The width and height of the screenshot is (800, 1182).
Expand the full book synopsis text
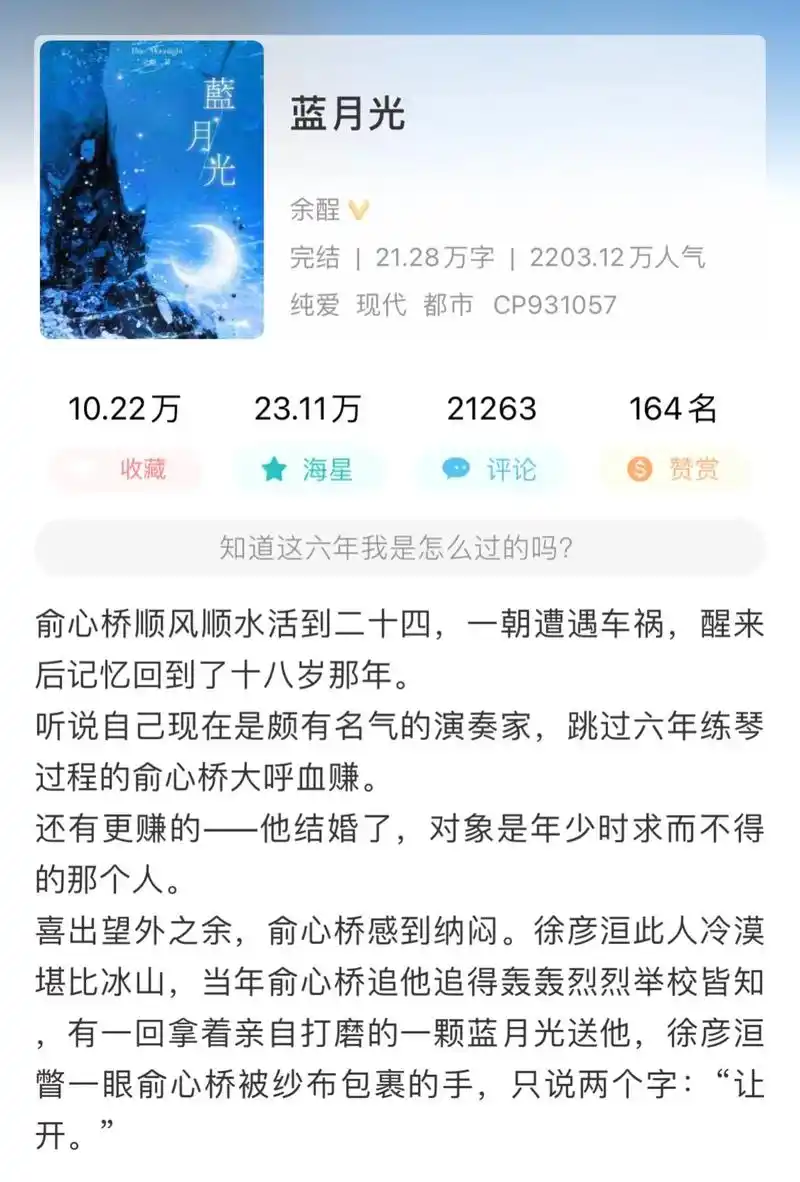click(x=400, y=880)
